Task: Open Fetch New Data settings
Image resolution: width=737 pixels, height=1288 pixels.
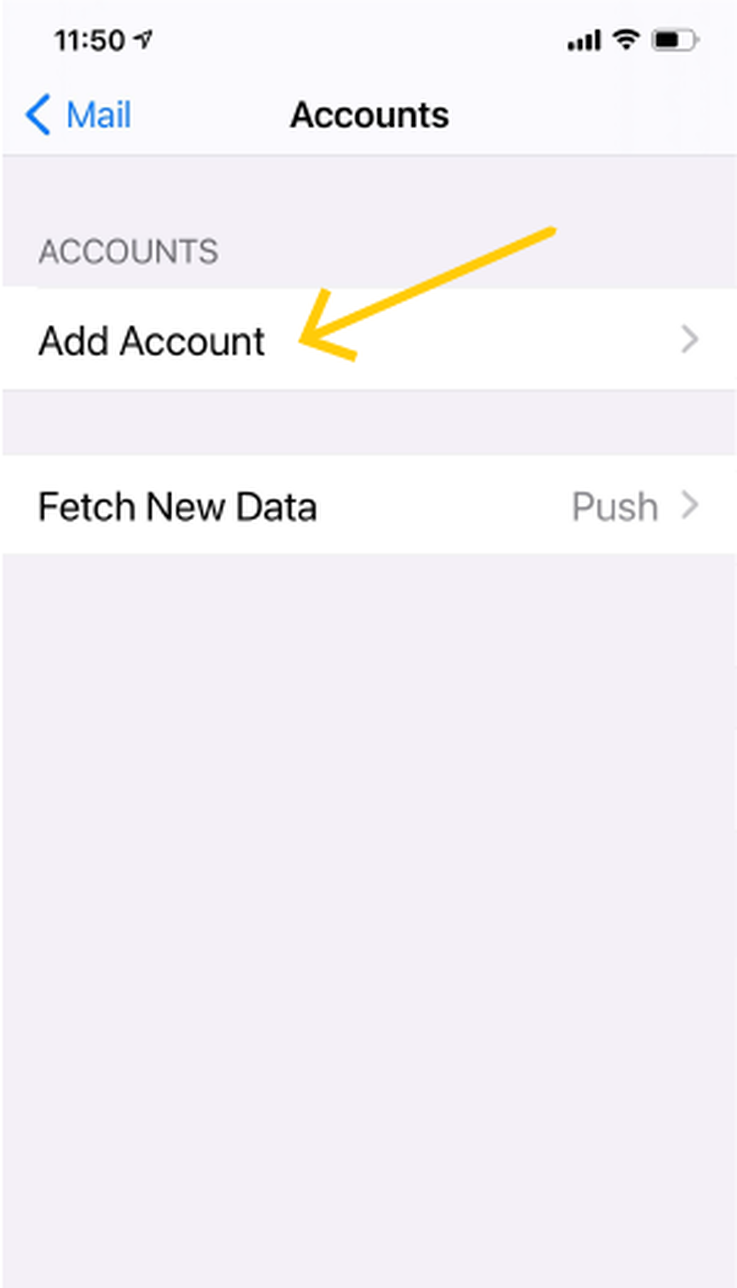Action: click(368, 506)
